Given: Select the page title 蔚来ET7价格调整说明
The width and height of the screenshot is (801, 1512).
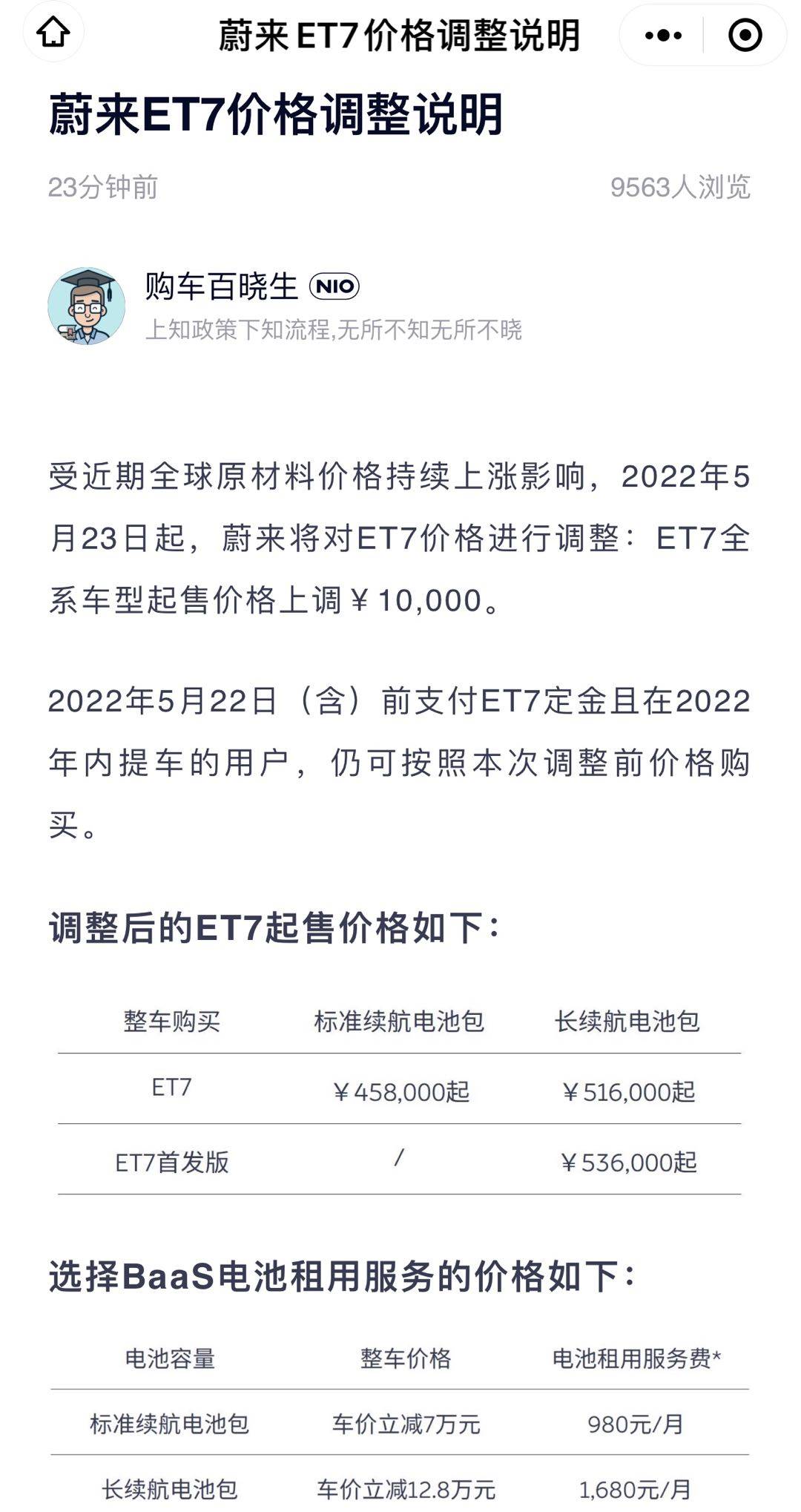Looking at the screenshot, I should (400, 33).
